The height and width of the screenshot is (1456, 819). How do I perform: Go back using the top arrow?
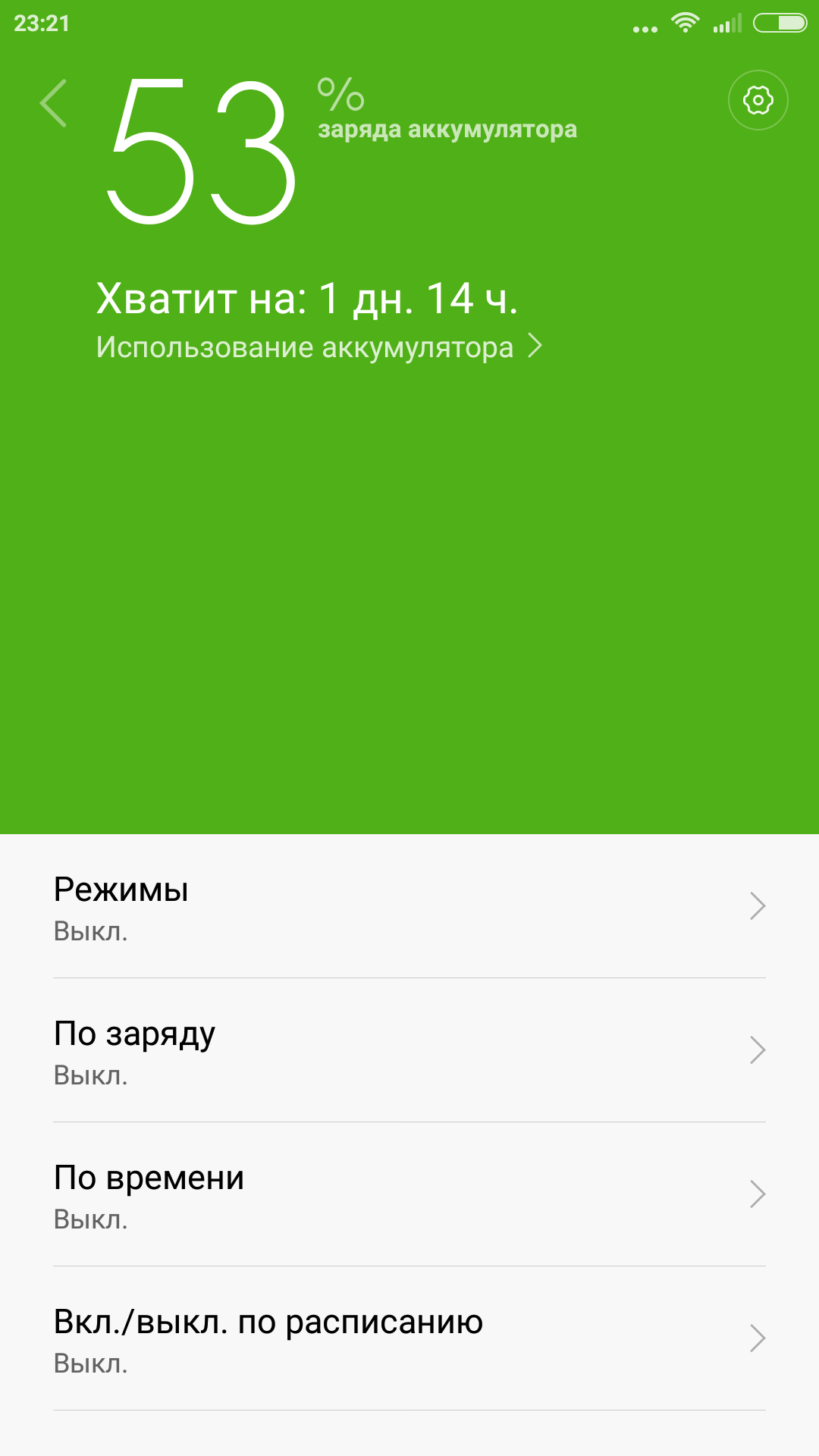pos(54,102)
